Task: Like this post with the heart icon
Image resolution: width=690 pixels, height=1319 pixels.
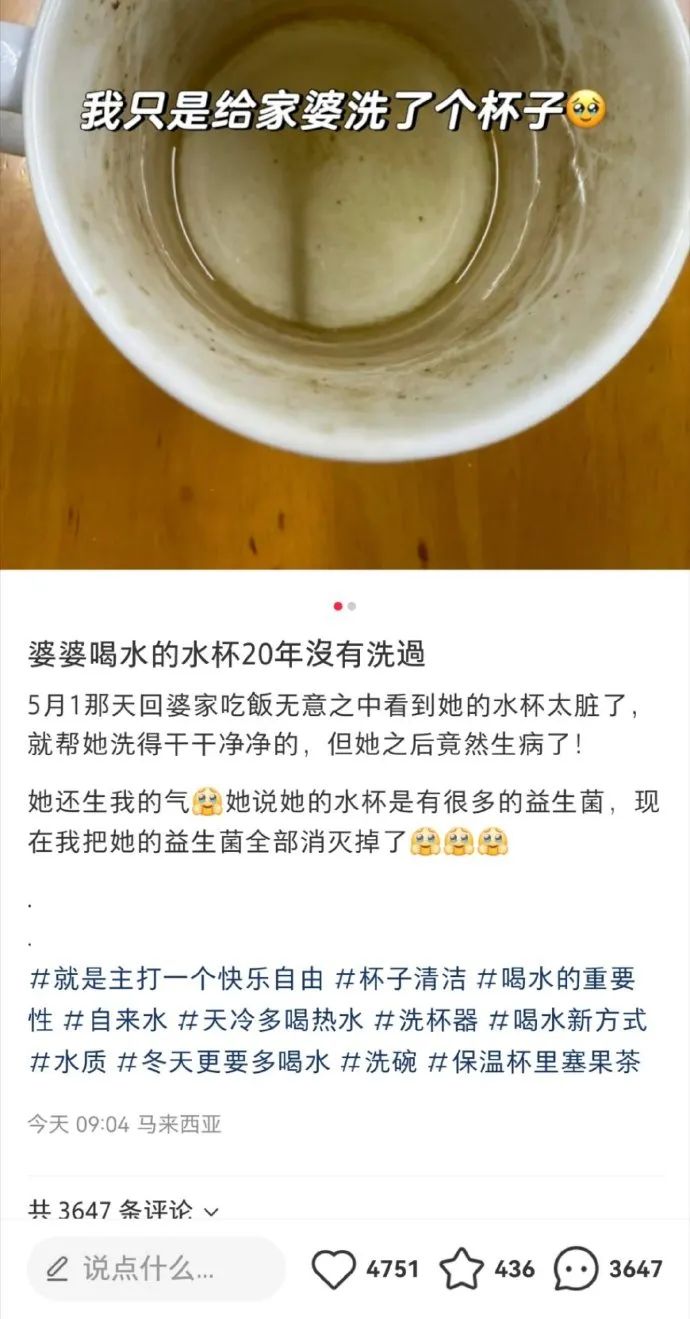Action: (x=334, y=1269)
